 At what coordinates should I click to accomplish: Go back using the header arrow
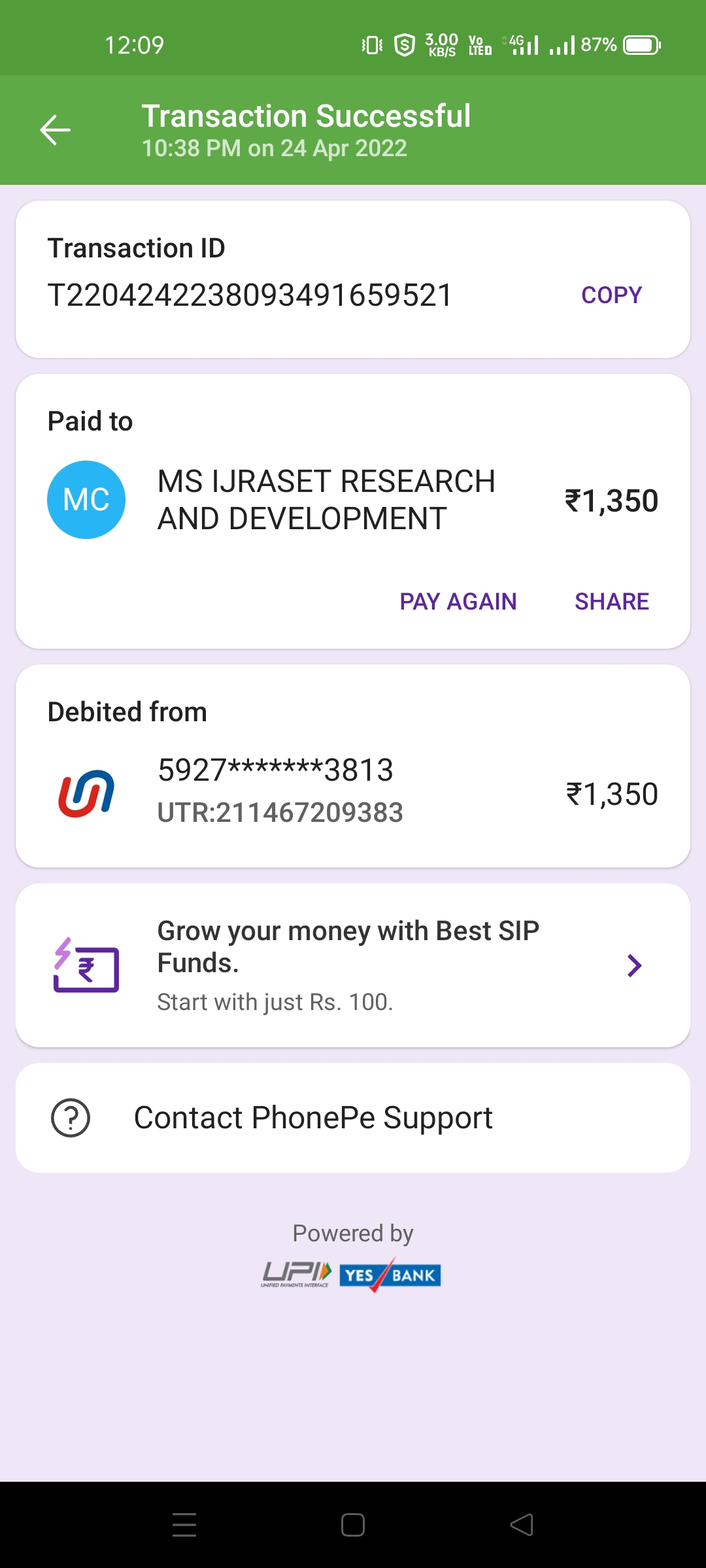pos(55,130)
